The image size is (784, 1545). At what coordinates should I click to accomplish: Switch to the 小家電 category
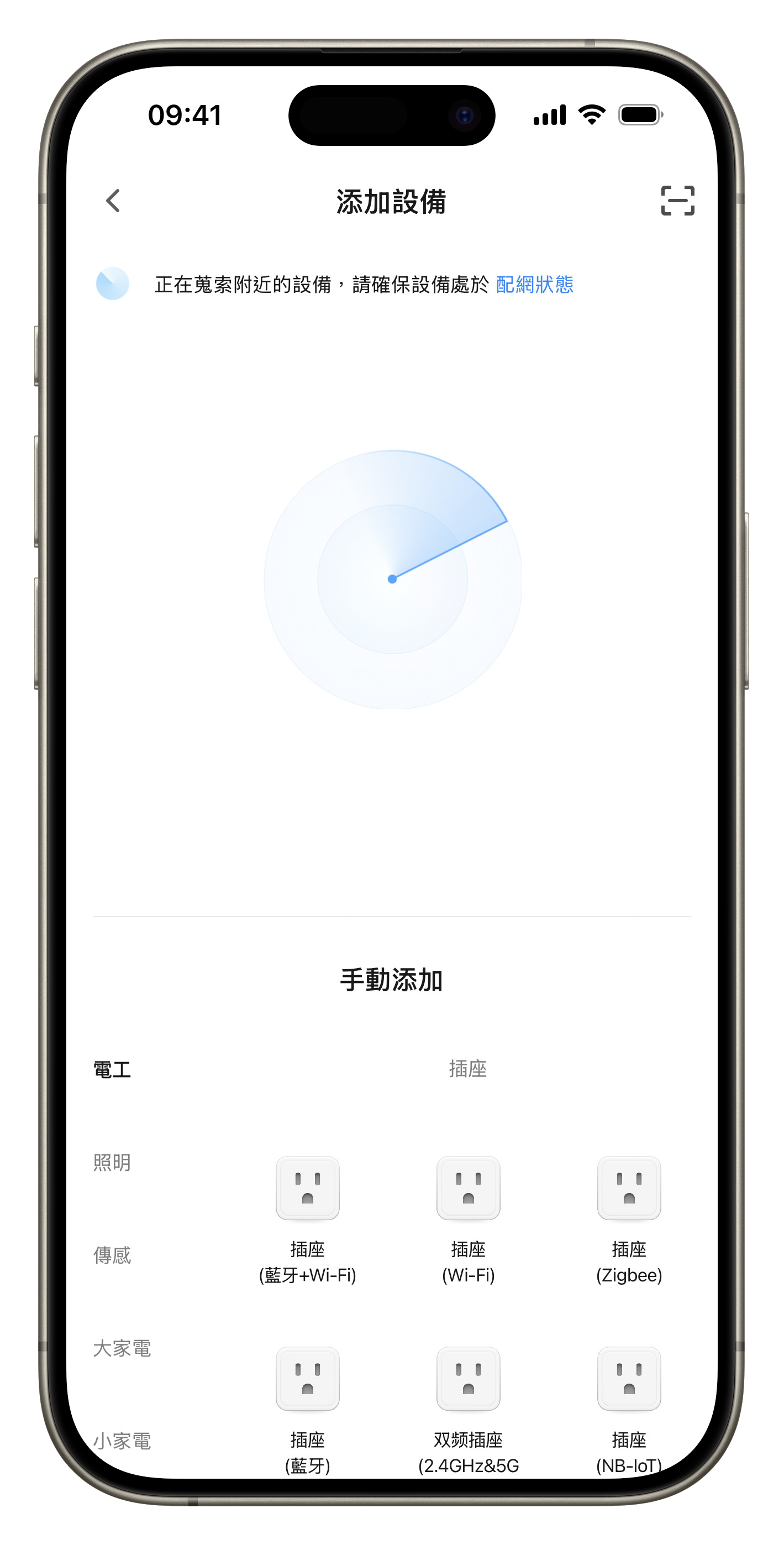click(x=122, y=1441)
